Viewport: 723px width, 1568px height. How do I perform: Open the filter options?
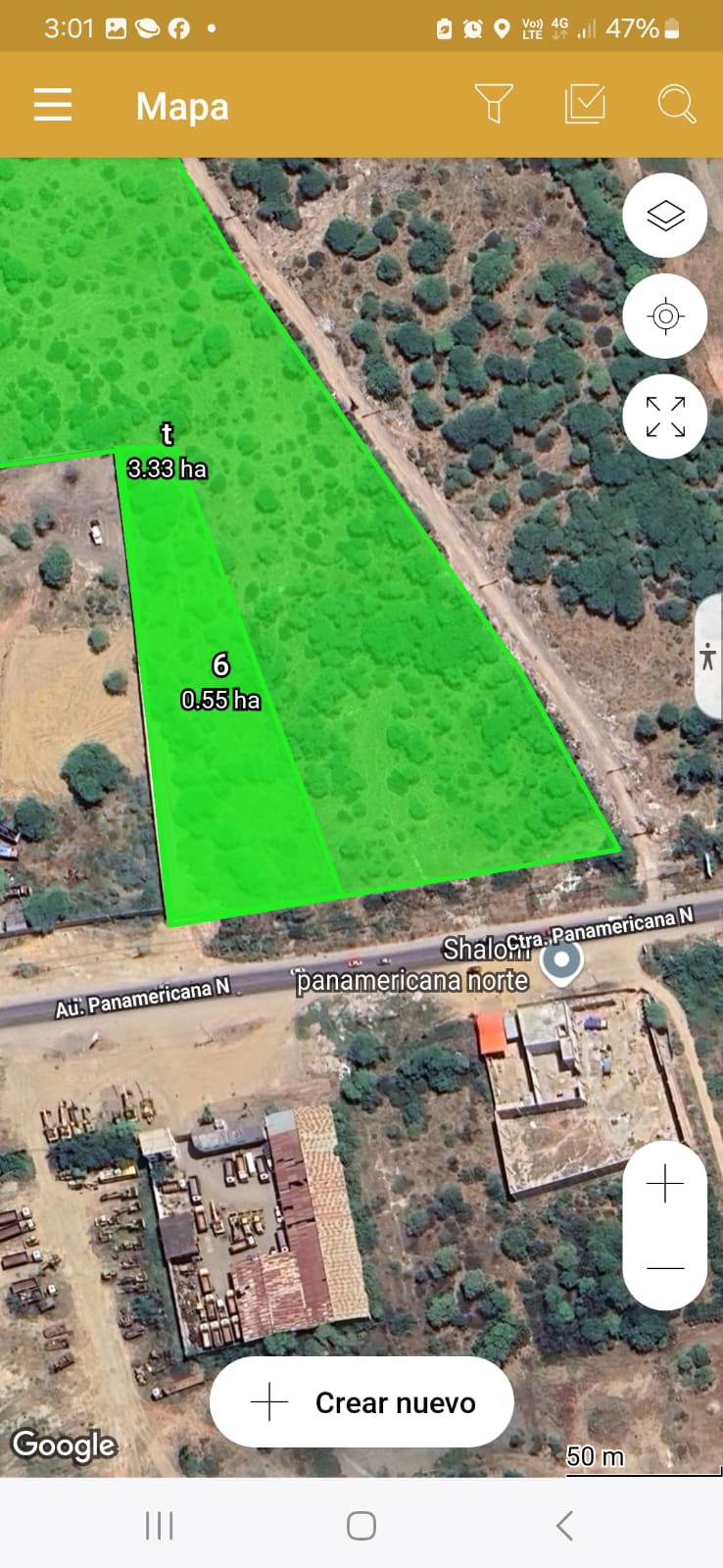point(494,103)
